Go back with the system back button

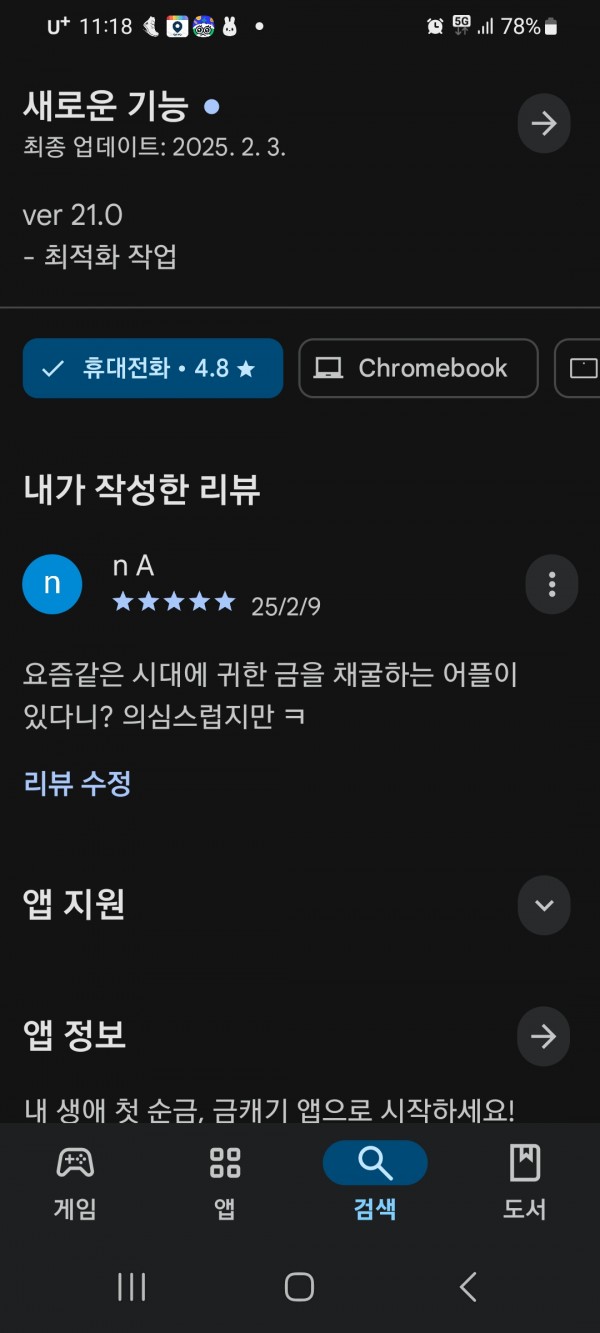pos(467,1287)
